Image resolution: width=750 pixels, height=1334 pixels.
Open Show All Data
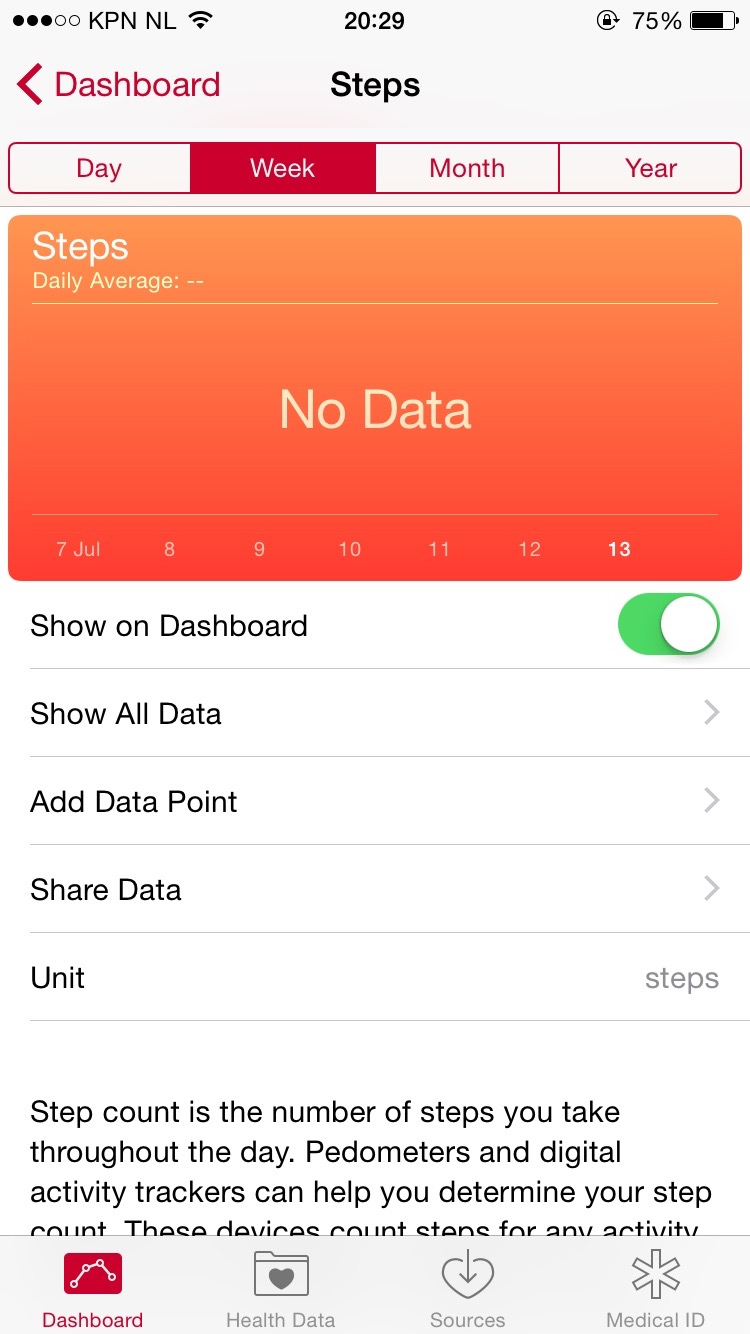pos(375,713)
